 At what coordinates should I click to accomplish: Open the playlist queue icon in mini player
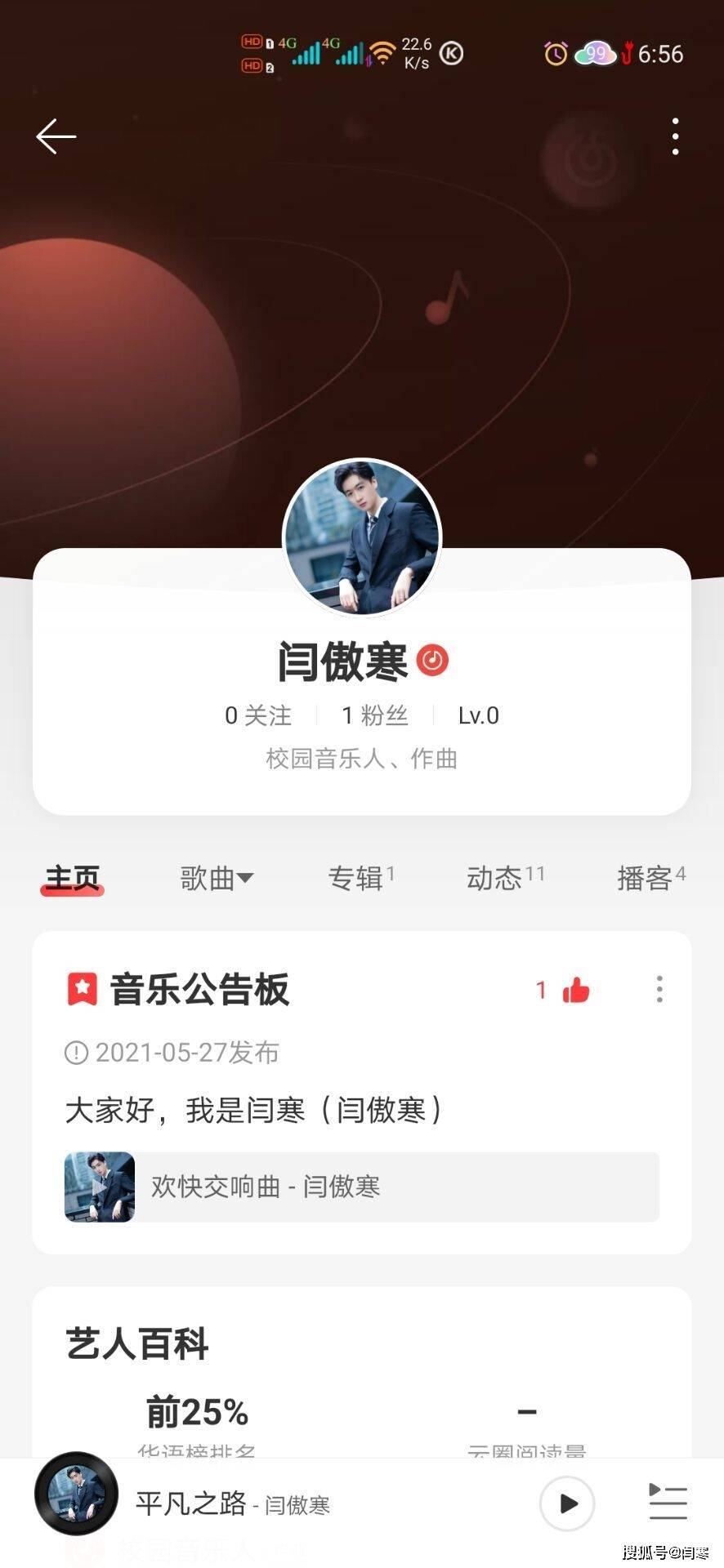tap(667, 1503)
